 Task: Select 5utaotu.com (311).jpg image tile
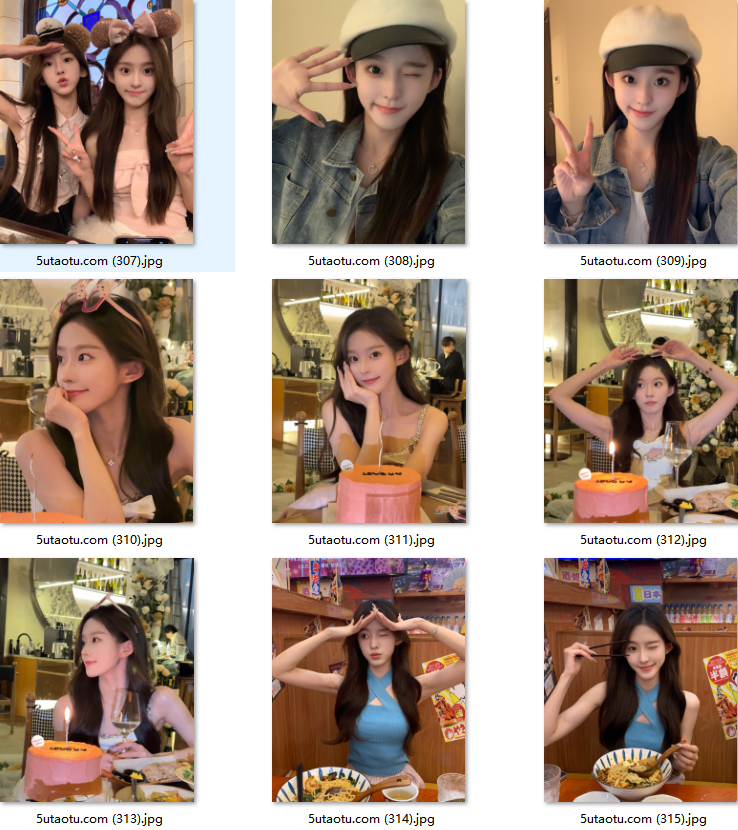point(369,401)
